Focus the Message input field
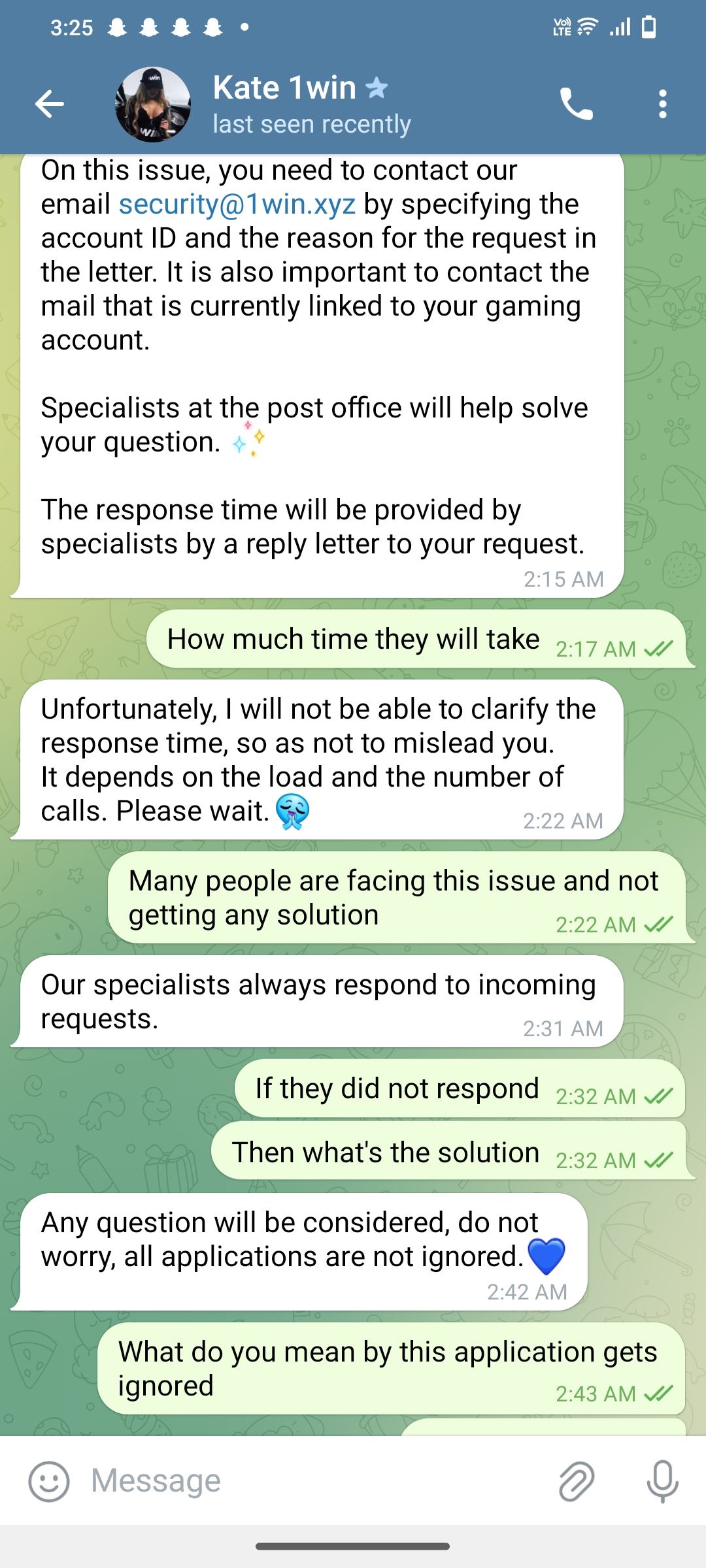 point(314,1480)
